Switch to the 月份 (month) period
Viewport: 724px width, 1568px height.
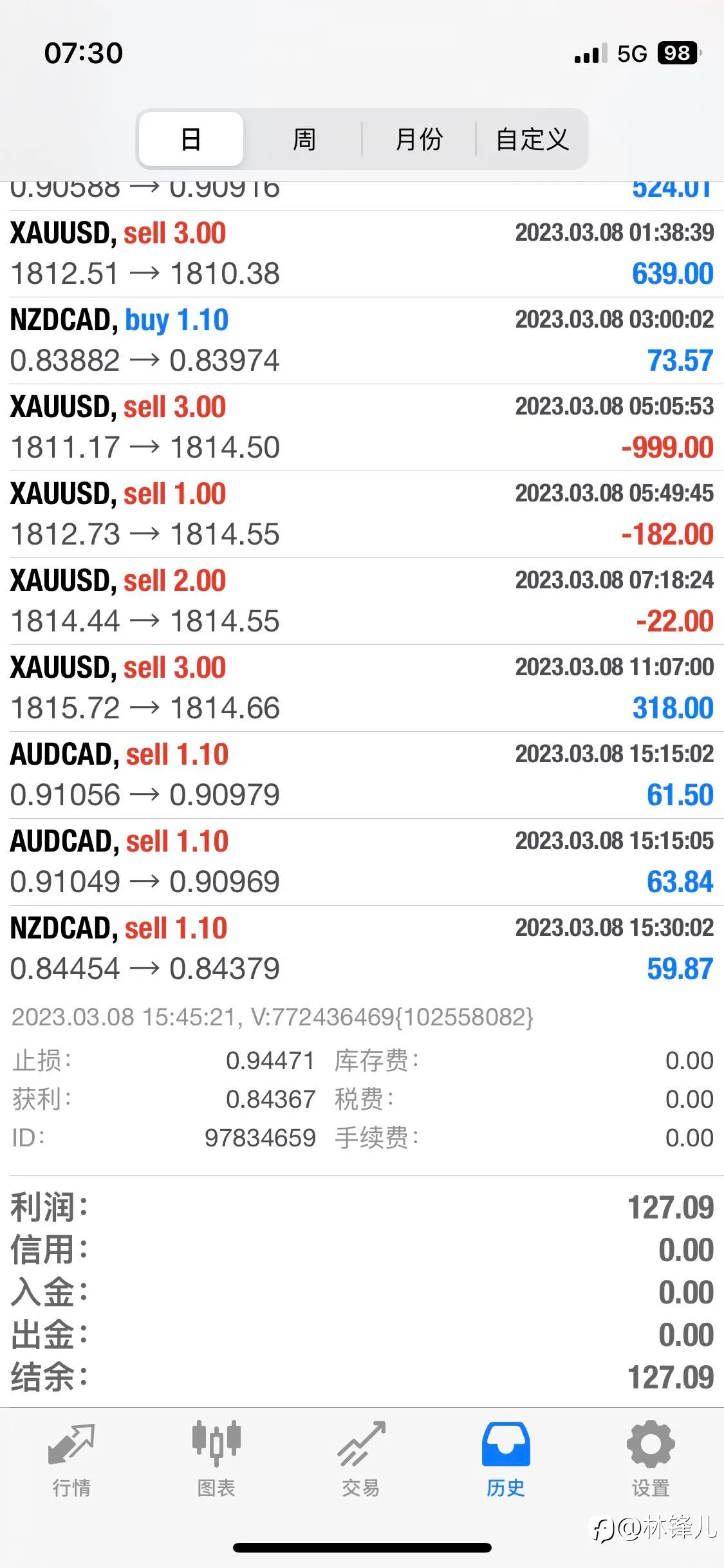pos(419,139)
